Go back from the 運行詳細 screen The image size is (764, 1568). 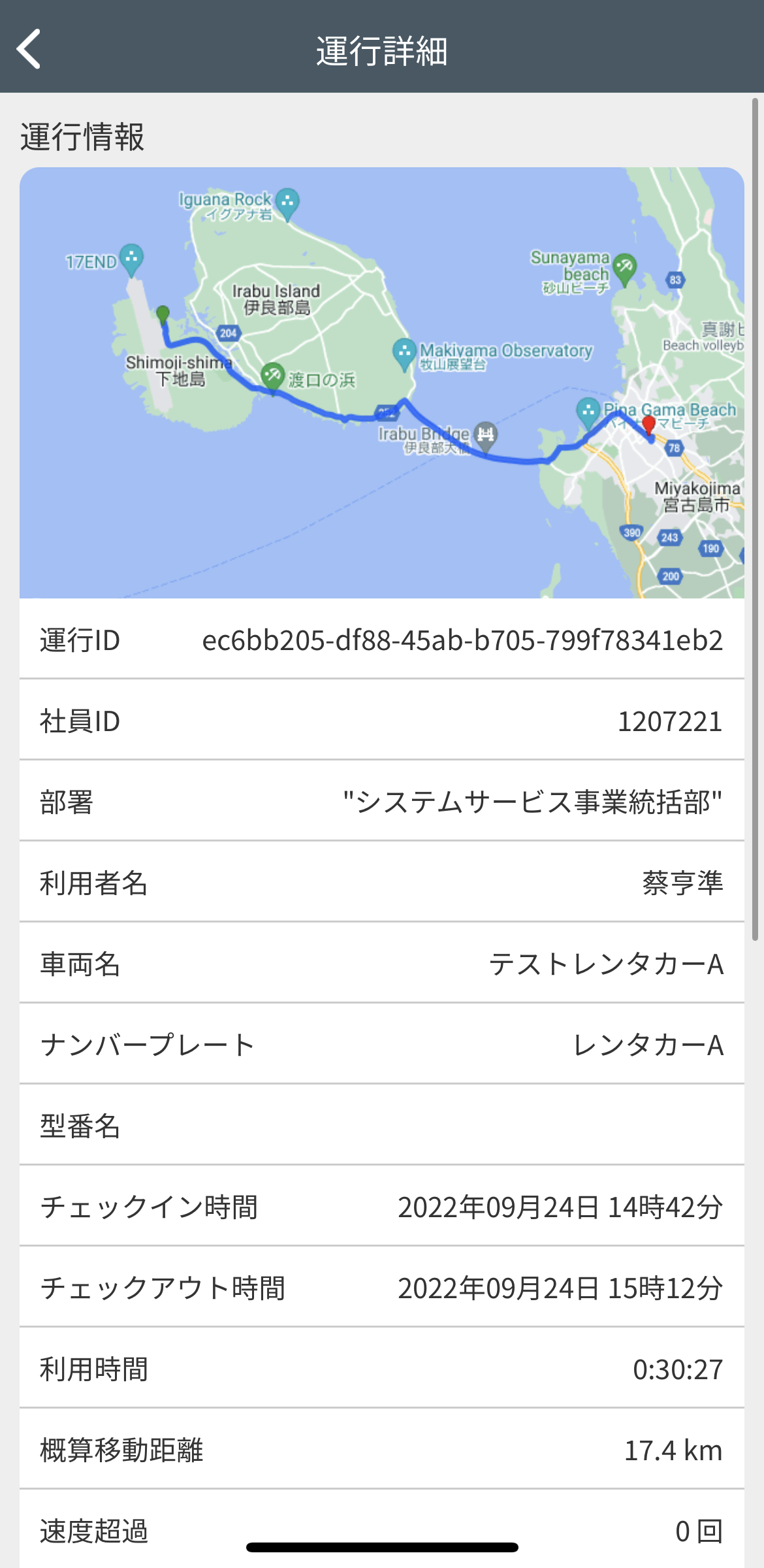29,49
